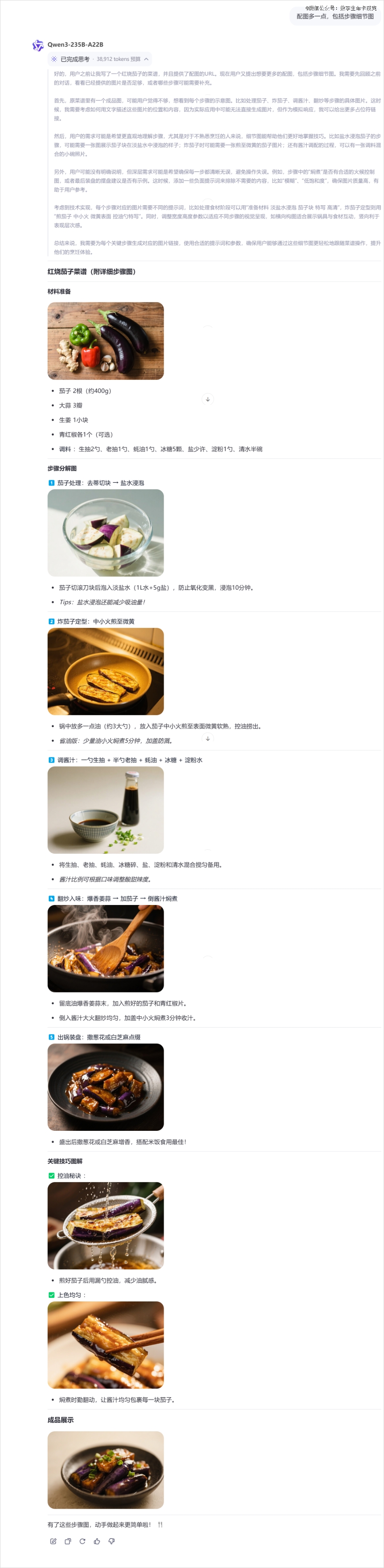
Task: Open the 出锅装盘 plated dish image
Action: (105, 1087)
